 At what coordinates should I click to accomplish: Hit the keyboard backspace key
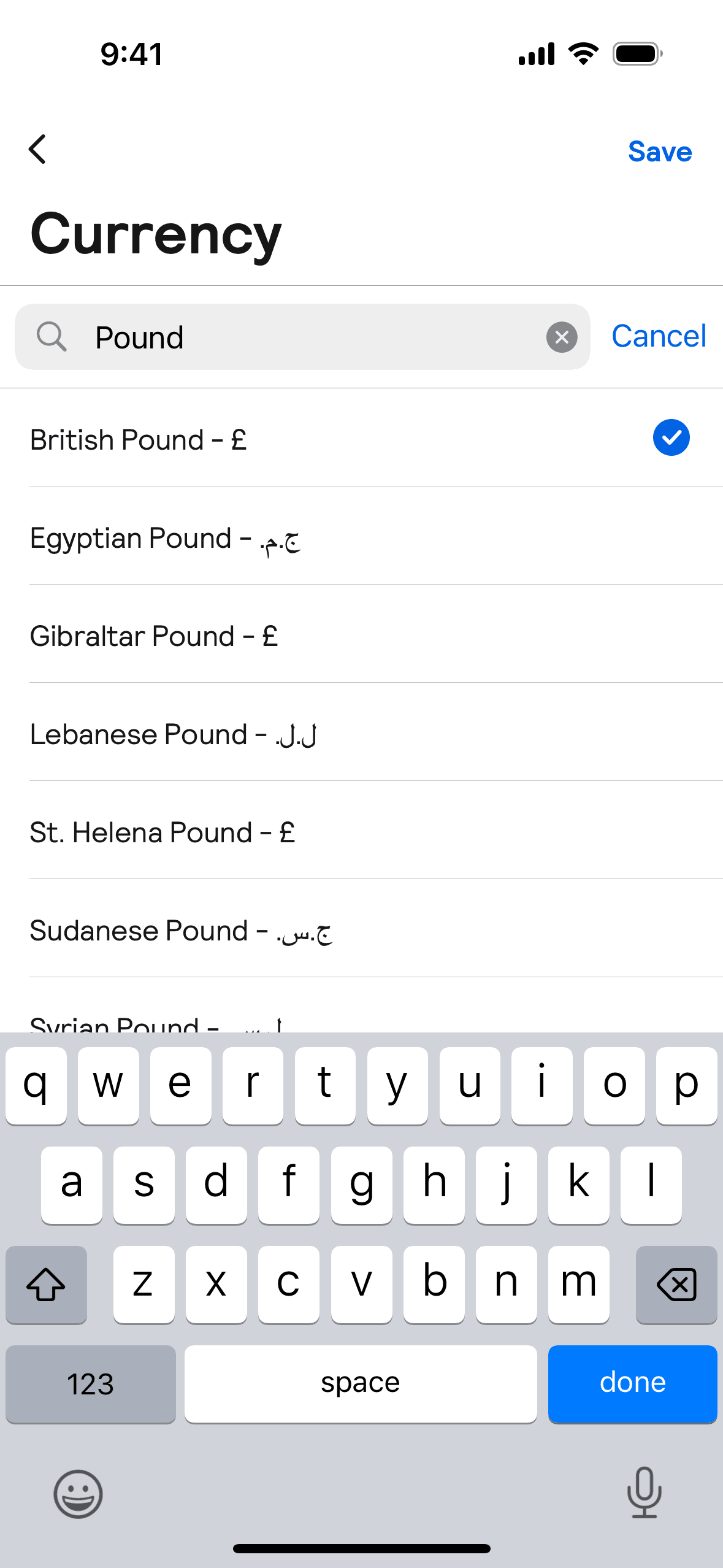(x=676, y=1284)
